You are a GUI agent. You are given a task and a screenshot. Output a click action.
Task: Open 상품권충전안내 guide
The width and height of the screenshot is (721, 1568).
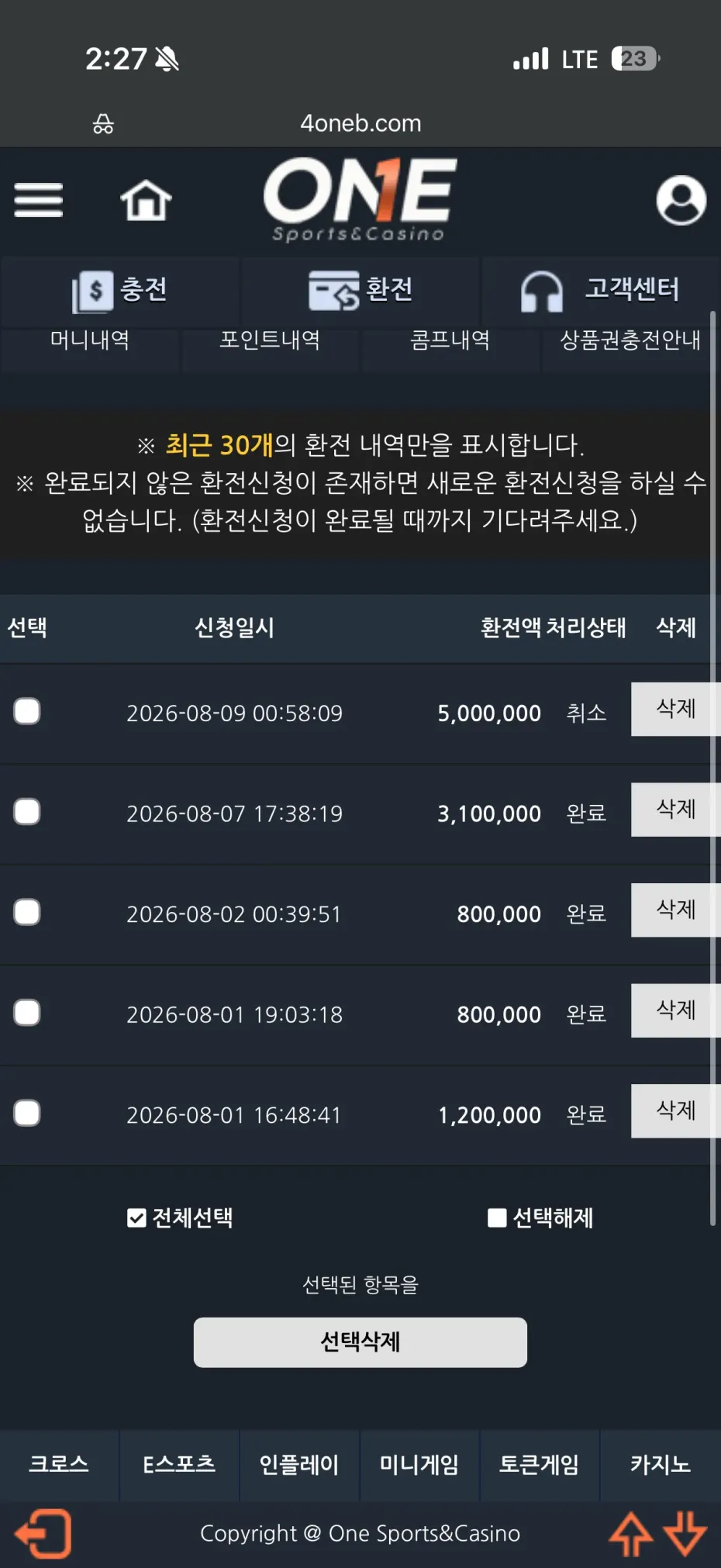pyautogui.click(x=630, y=340)
